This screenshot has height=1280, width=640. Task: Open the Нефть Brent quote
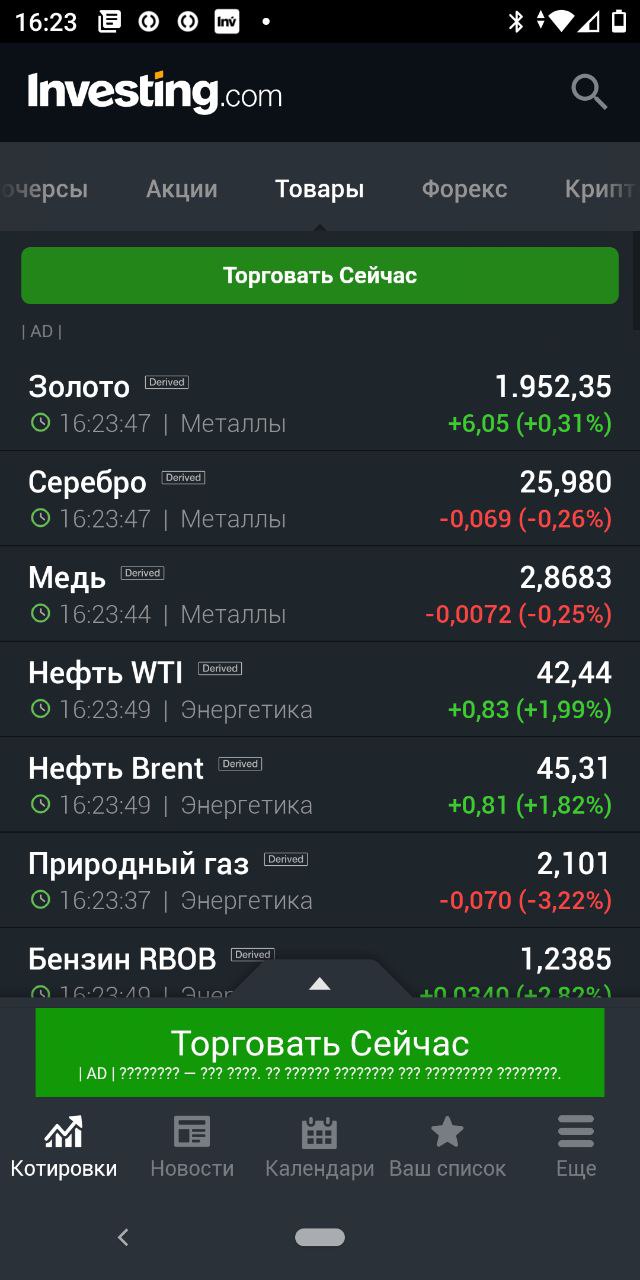click(320, 785)
